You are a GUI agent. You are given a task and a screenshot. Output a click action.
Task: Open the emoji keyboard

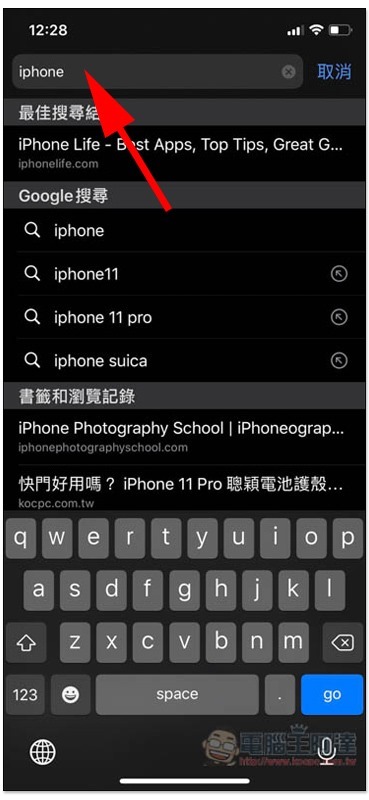pos(70,694)
